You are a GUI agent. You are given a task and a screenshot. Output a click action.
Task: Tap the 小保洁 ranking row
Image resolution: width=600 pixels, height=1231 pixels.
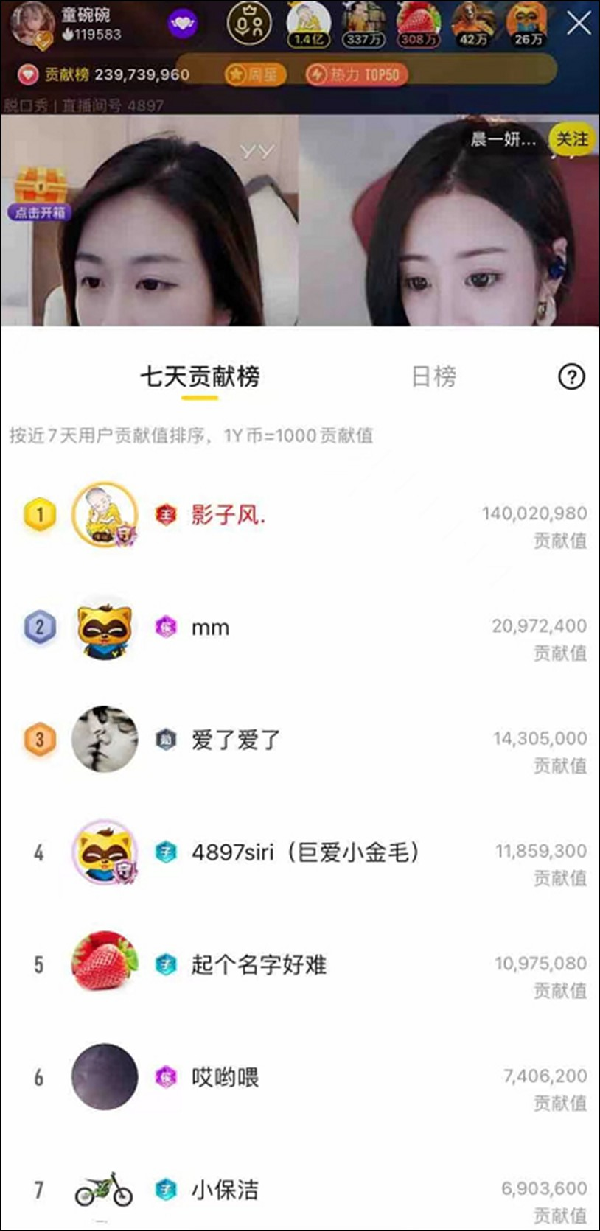tap(300, 1190)
